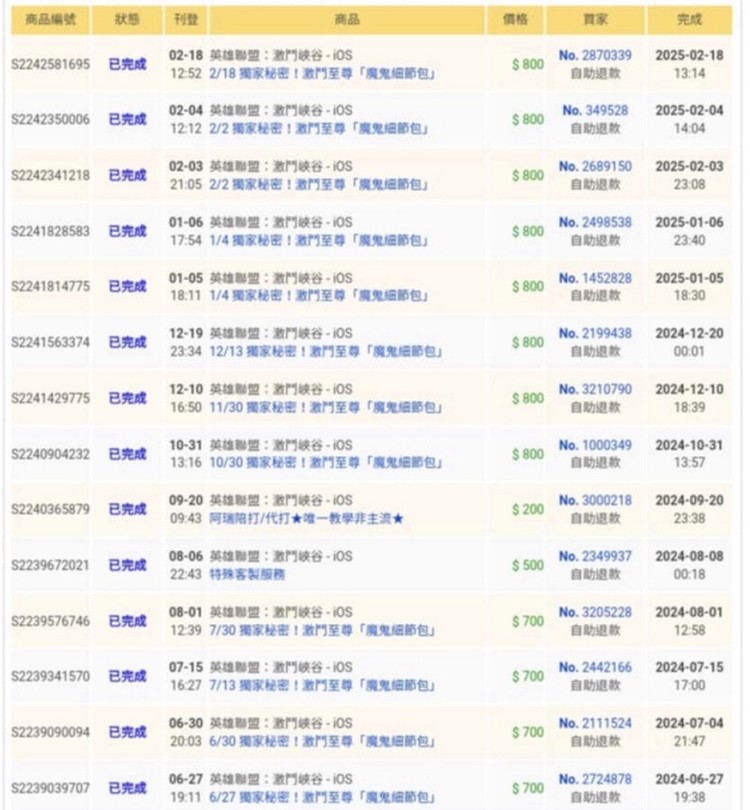This screenshot has height=810, width=750.
Task: View buyer No. 2349937
Action: (x=595, y=556)
